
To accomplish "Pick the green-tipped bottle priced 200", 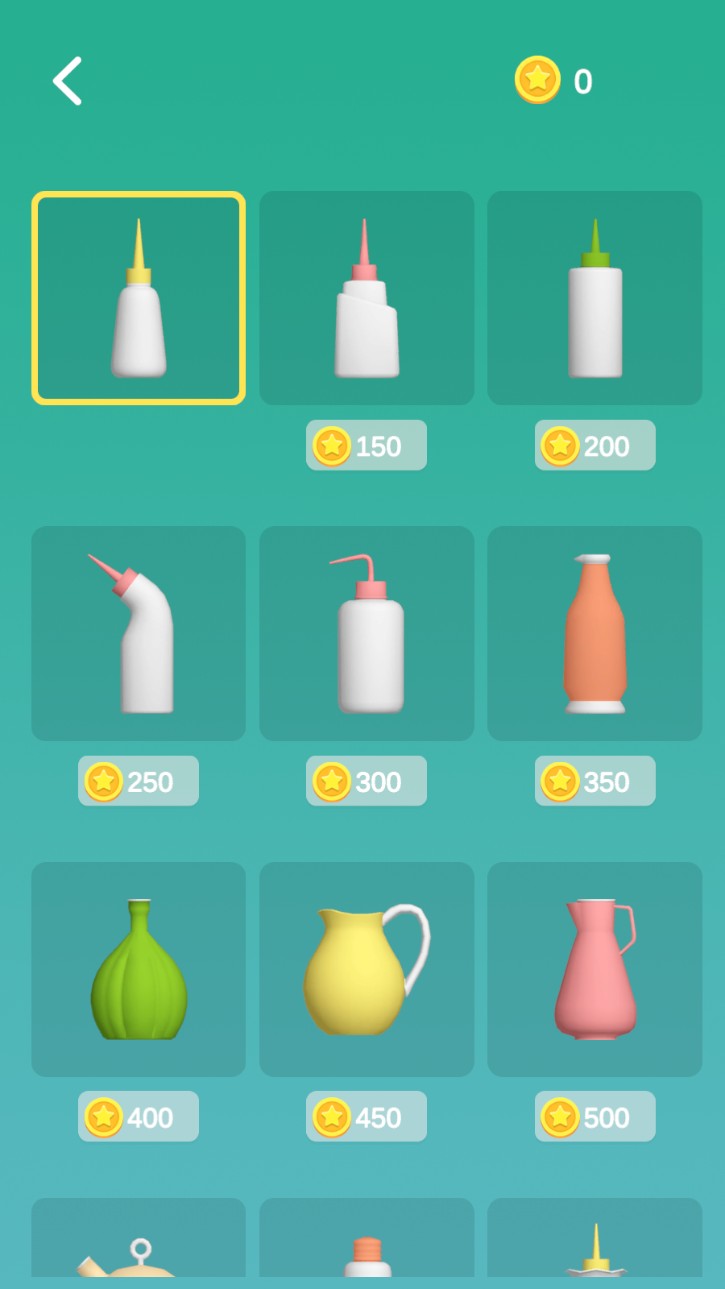I will [594, 298].
